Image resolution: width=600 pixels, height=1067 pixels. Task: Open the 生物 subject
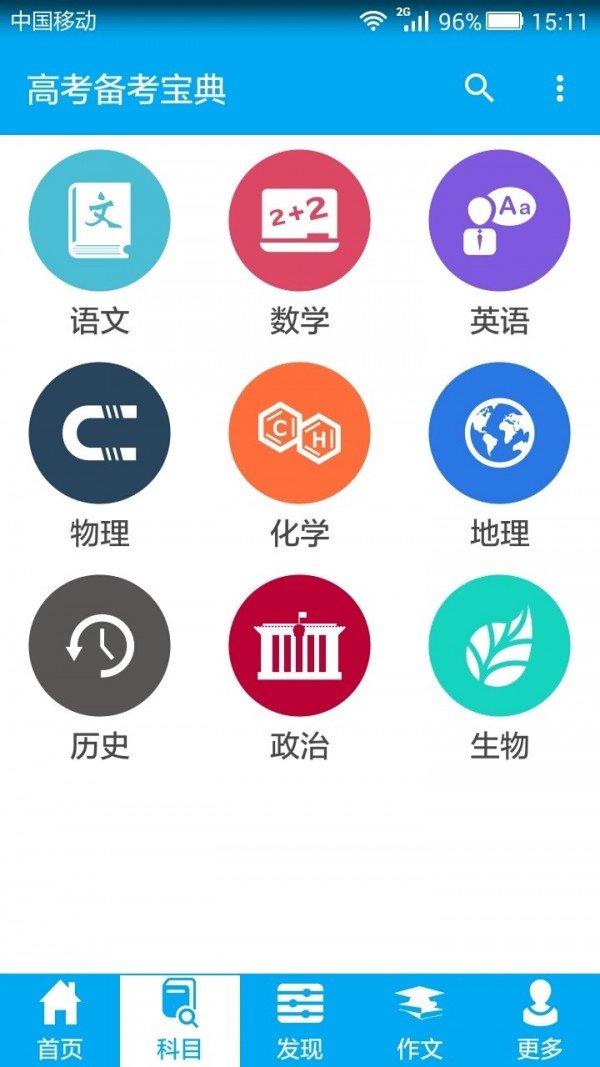(499, 645)
